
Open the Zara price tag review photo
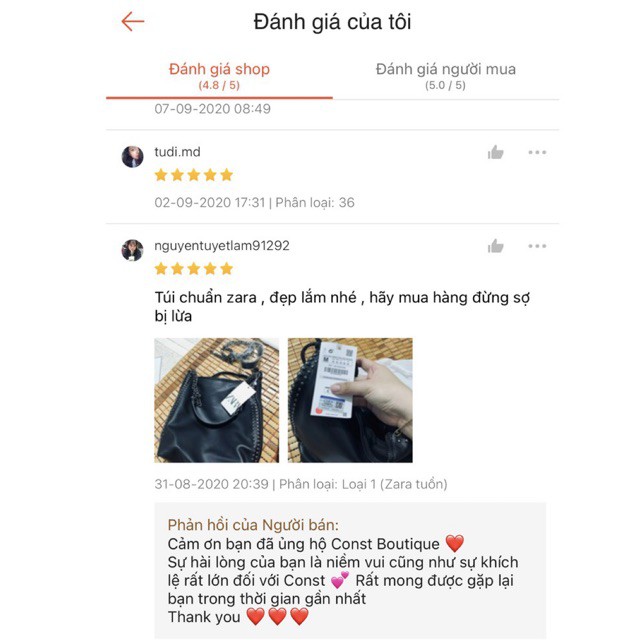(x=350, y=400)
